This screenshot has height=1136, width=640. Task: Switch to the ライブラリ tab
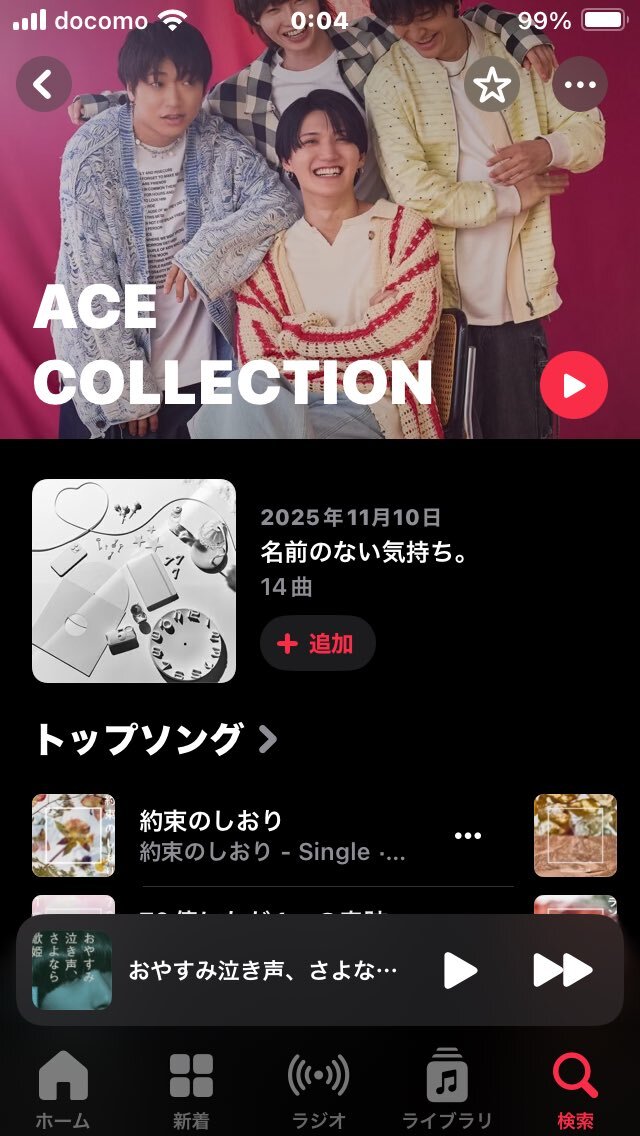click(447, 1090)
